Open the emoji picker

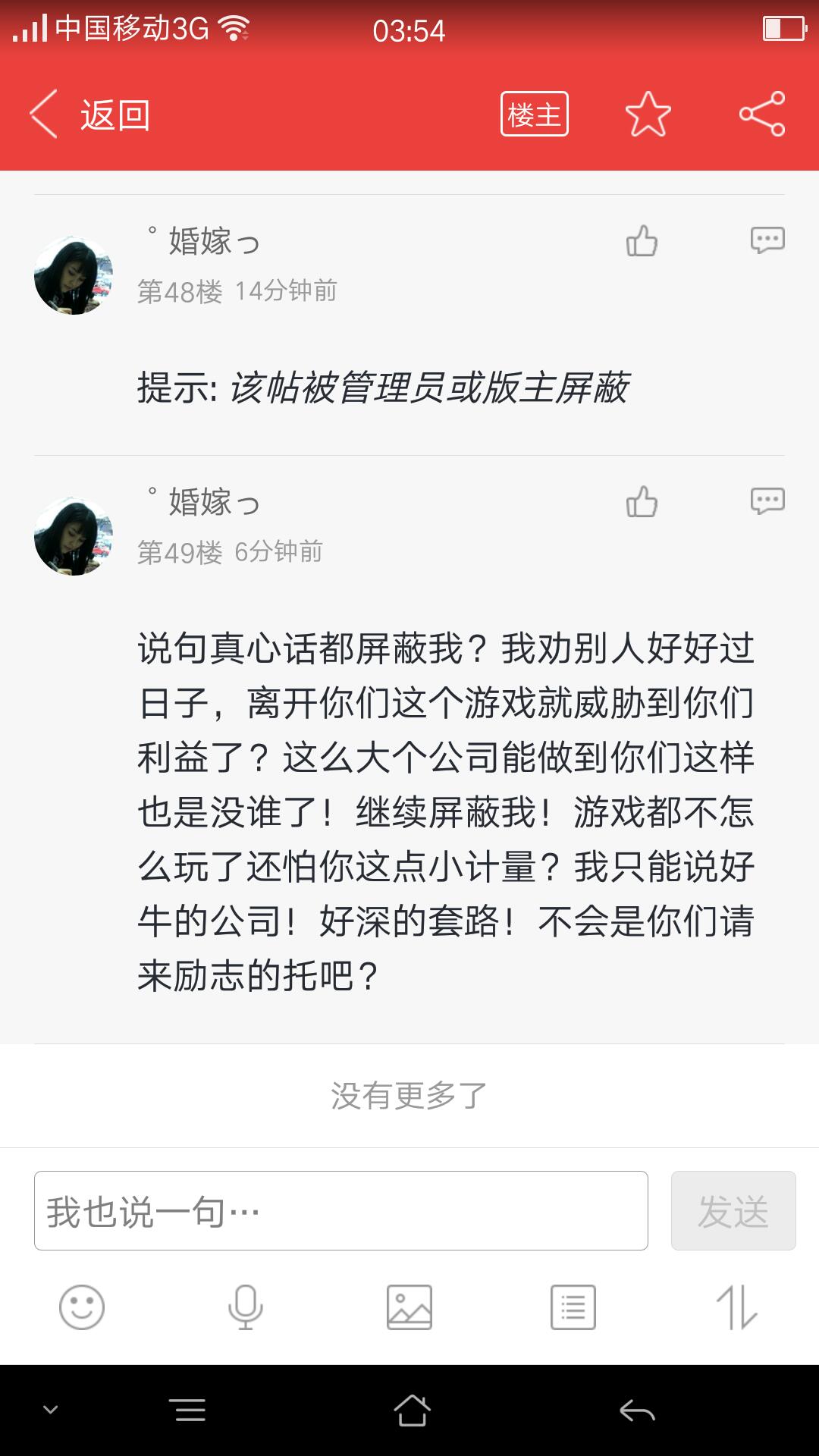pos(82,1307)
